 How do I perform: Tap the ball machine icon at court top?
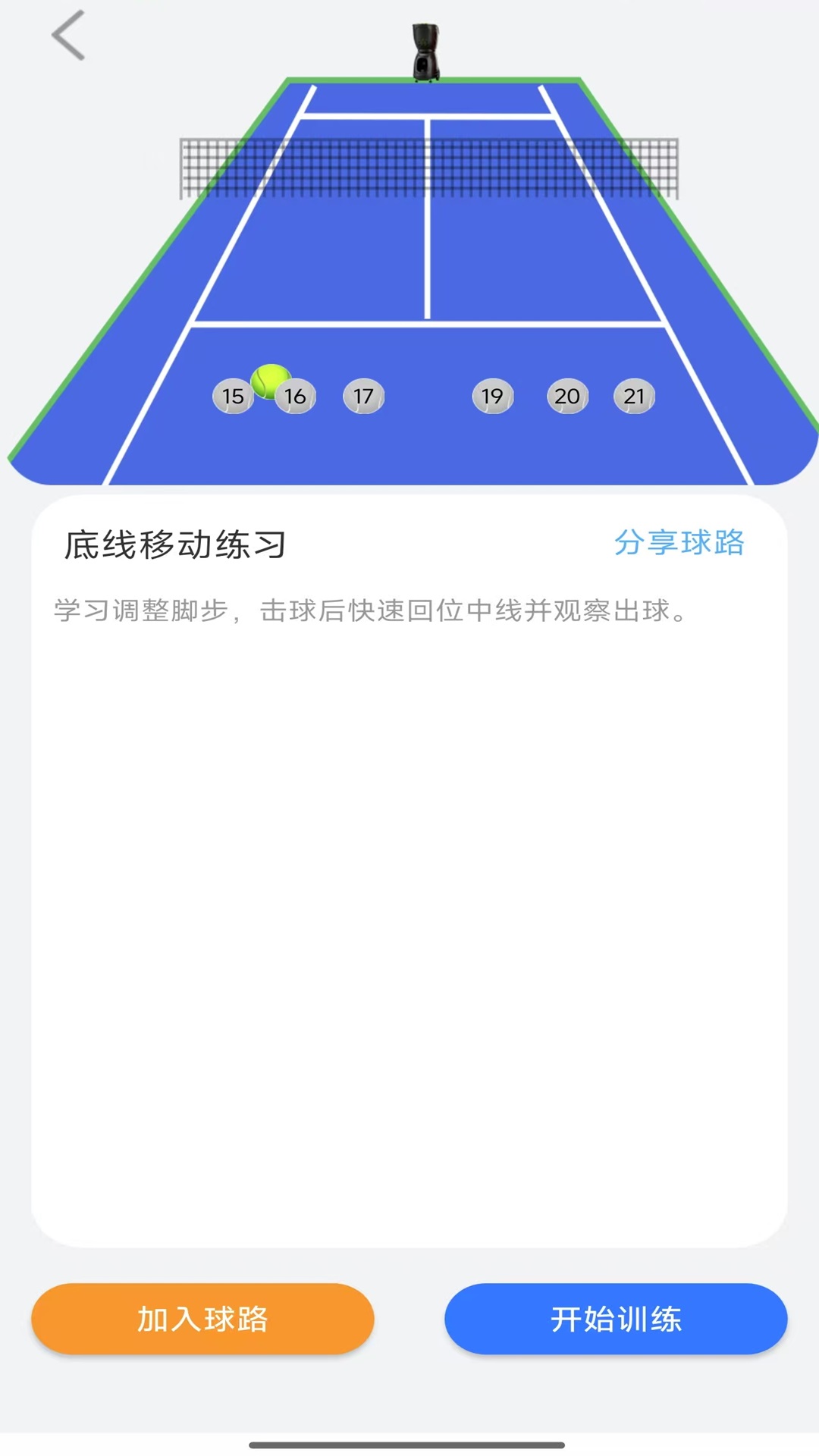425,47
